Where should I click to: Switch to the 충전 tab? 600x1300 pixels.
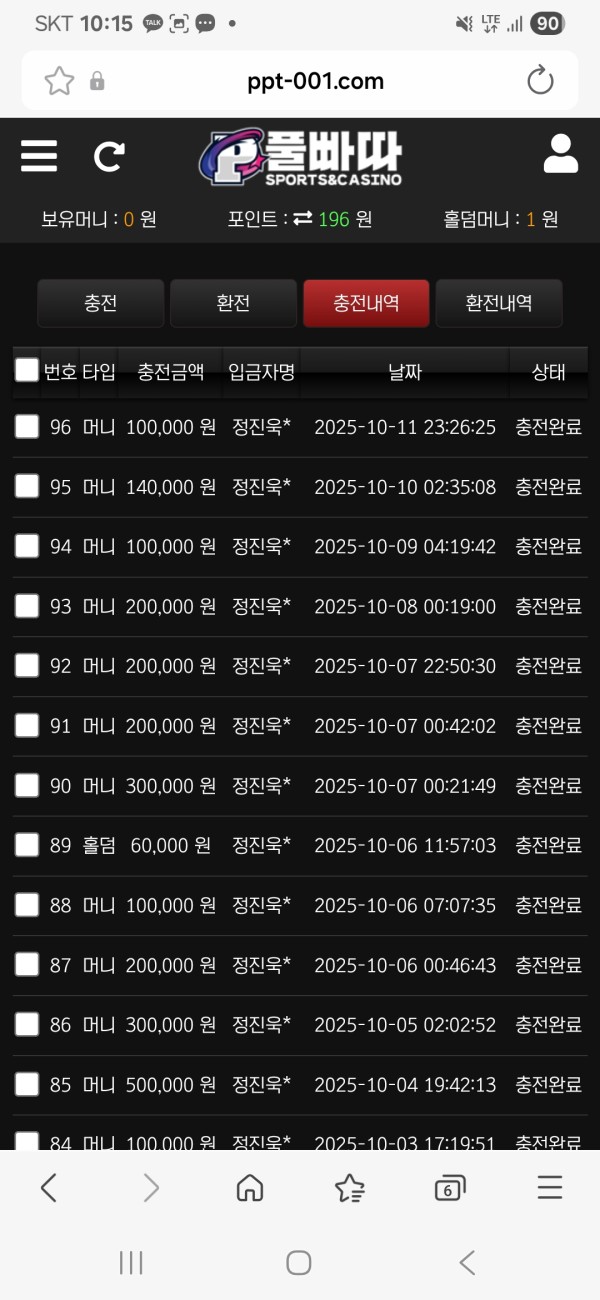click(101, 303)
